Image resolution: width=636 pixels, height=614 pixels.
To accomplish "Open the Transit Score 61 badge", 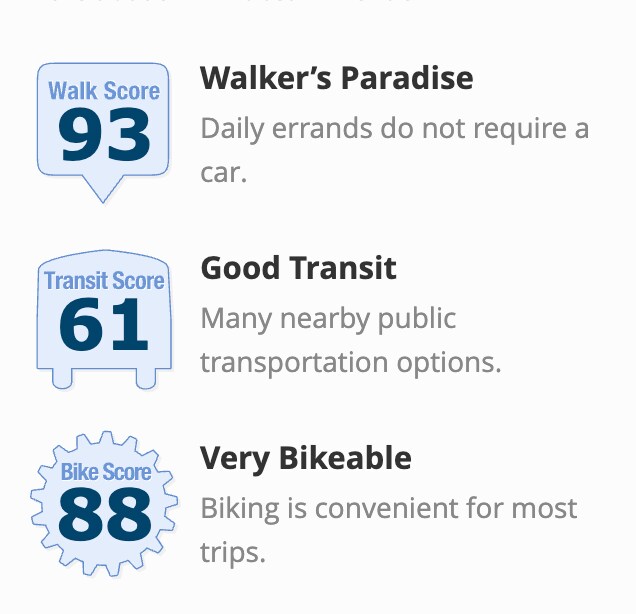I will pos(104,317).
